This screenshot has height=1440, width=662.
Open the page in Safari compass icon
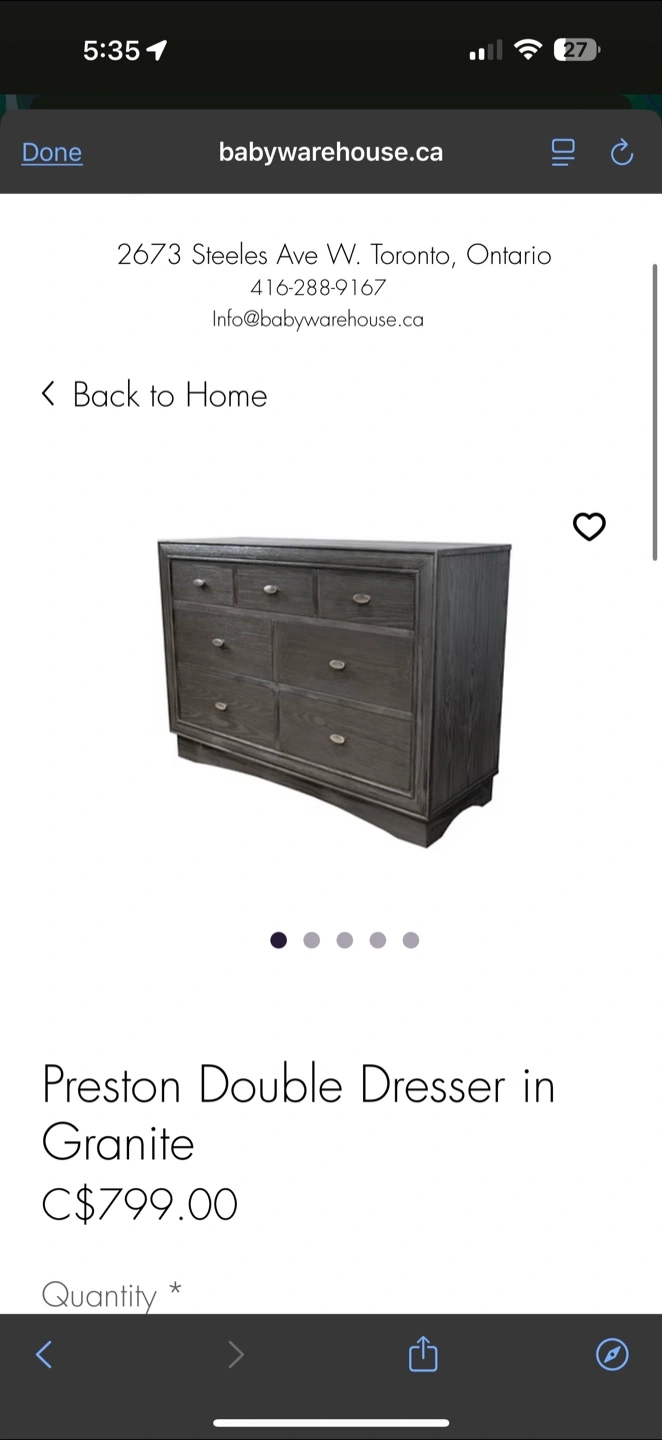[x=612, y=1354]
